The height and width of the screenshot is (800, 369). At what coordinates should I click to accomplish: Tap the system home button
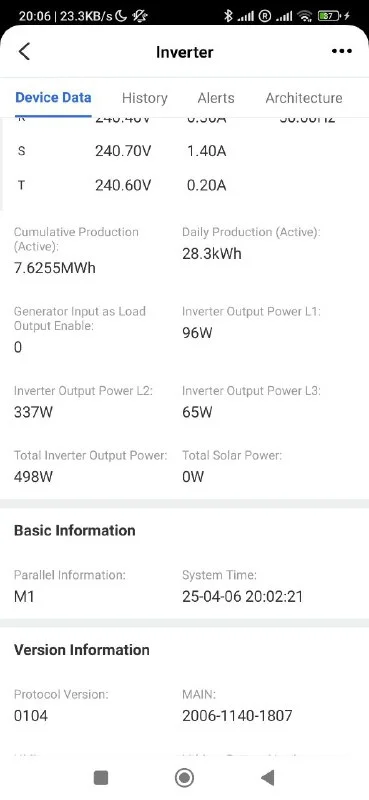[184, 778]
